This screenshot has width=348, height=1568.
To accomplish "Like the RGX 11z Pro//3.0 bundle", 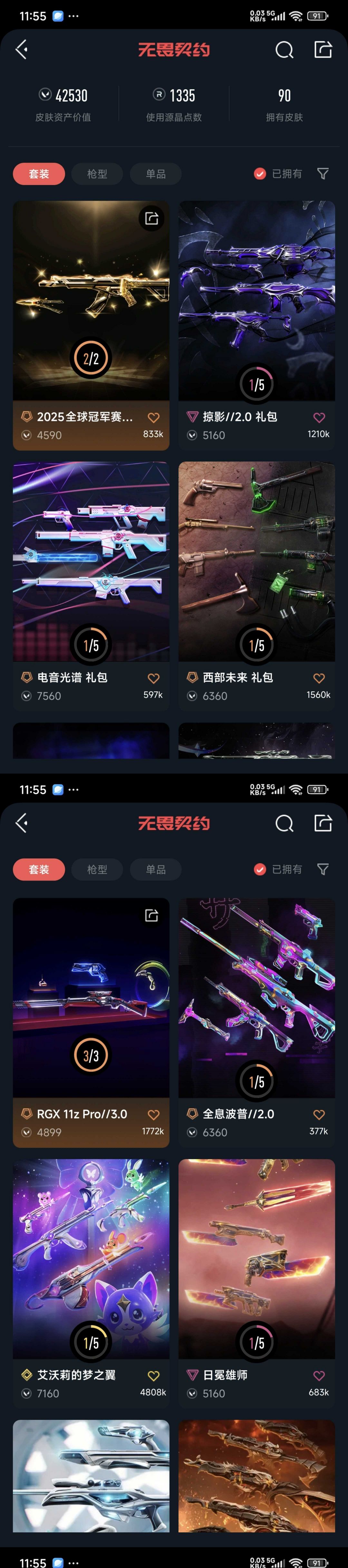I will [153, 1115].
